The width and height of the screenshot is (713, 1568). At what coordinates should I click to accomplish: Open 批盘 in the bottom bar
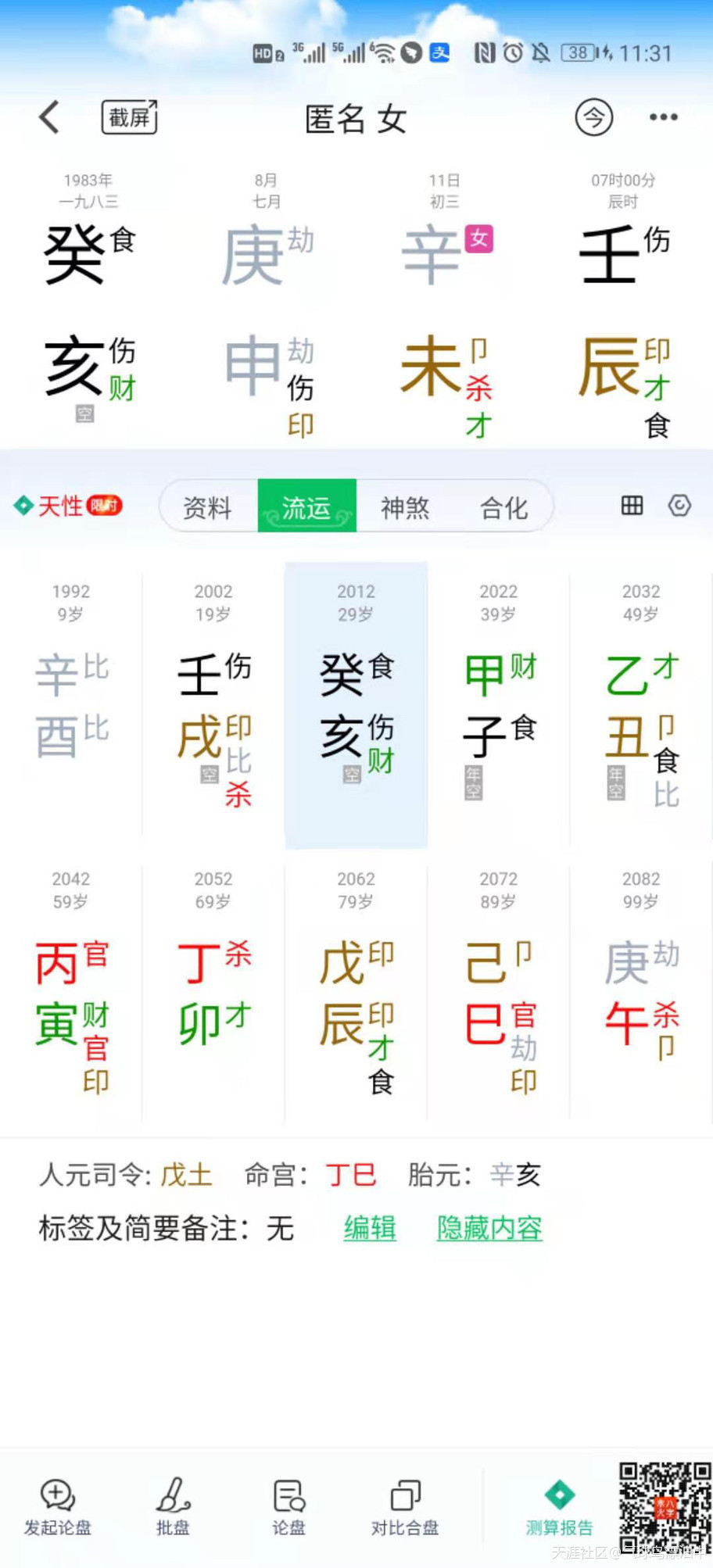point(173,1507)
